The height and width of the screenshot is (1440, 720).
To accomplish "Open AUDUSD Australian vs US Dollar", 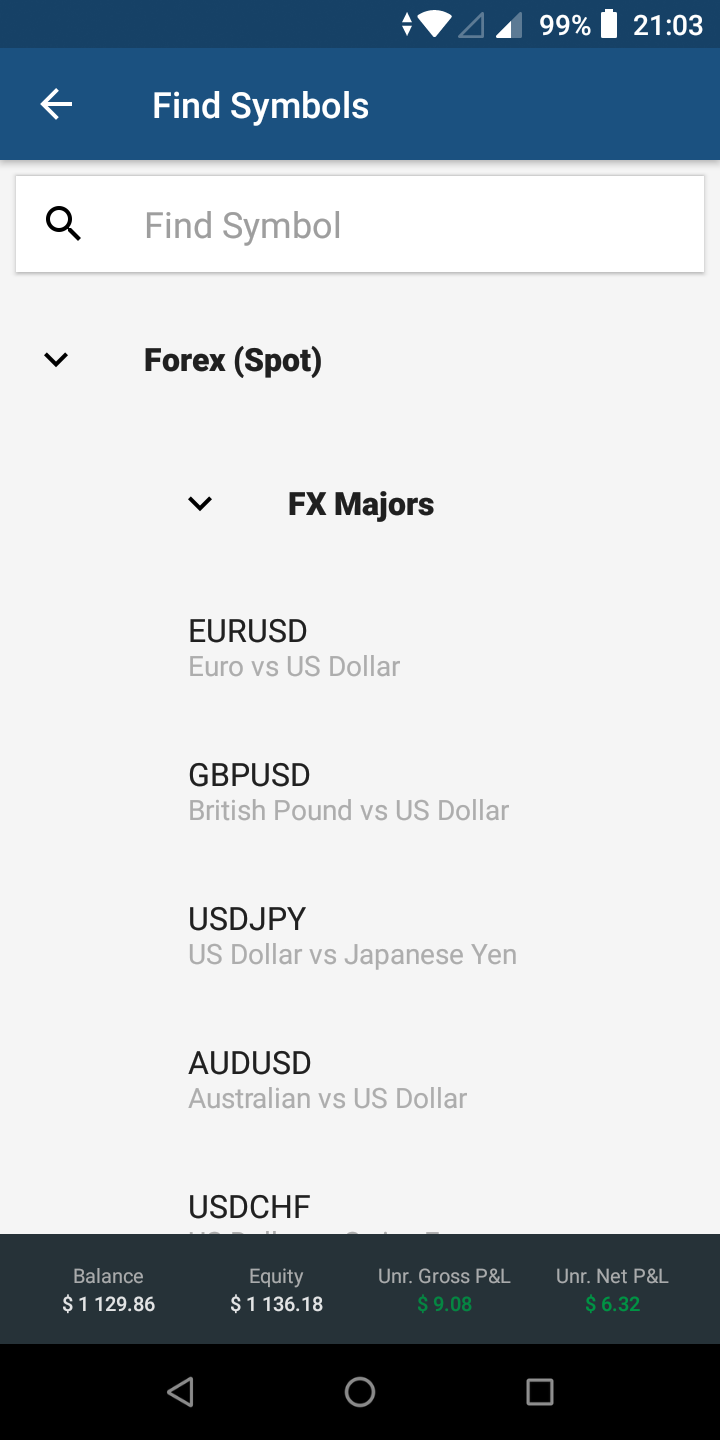I will click(x=328, y=1080).
